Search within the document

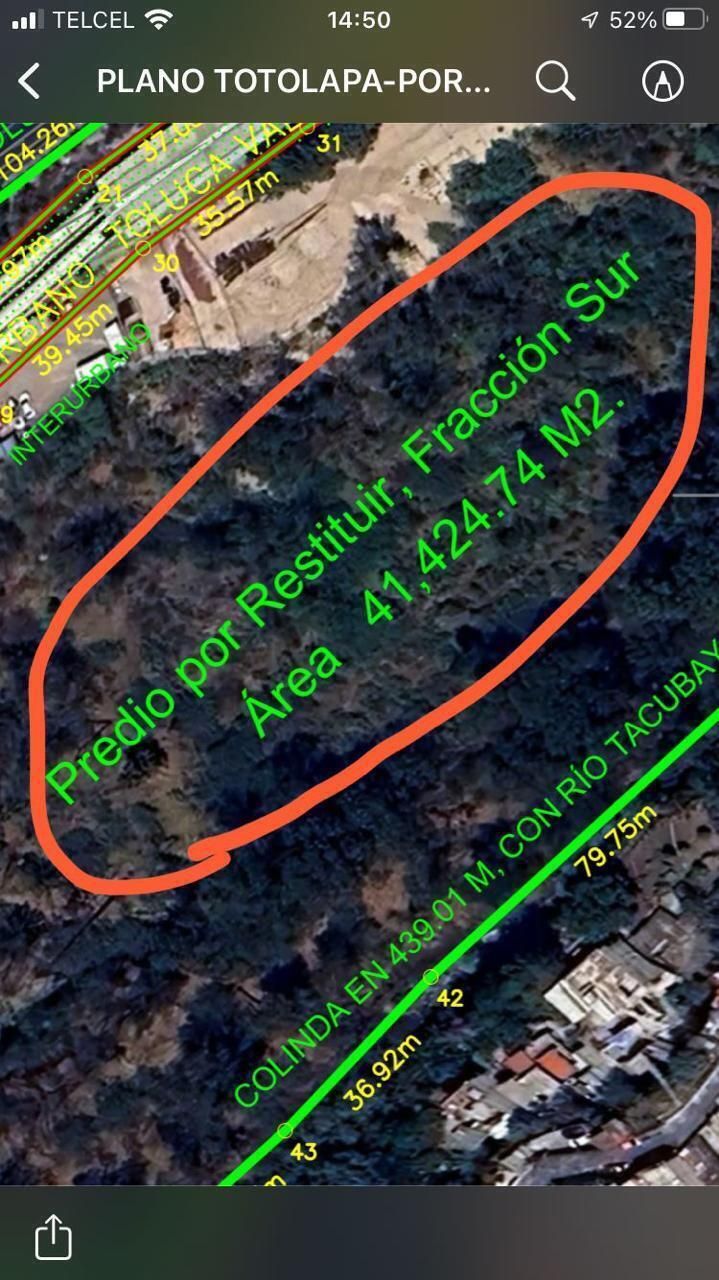click(x=555, y=81)
